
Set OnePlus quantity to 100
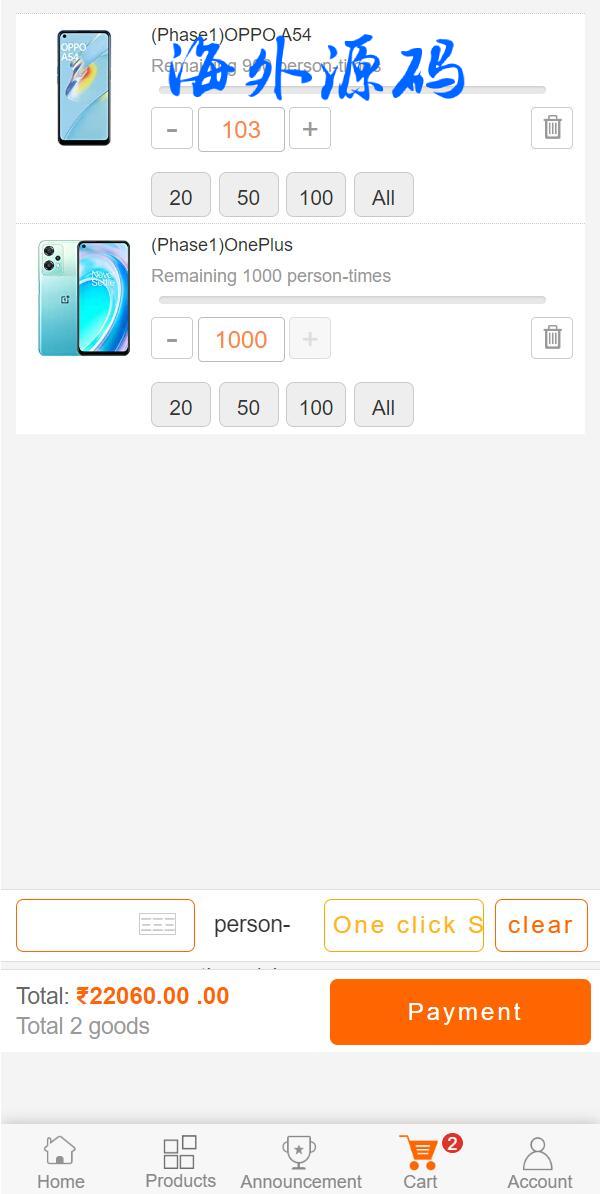click(316, 406)
